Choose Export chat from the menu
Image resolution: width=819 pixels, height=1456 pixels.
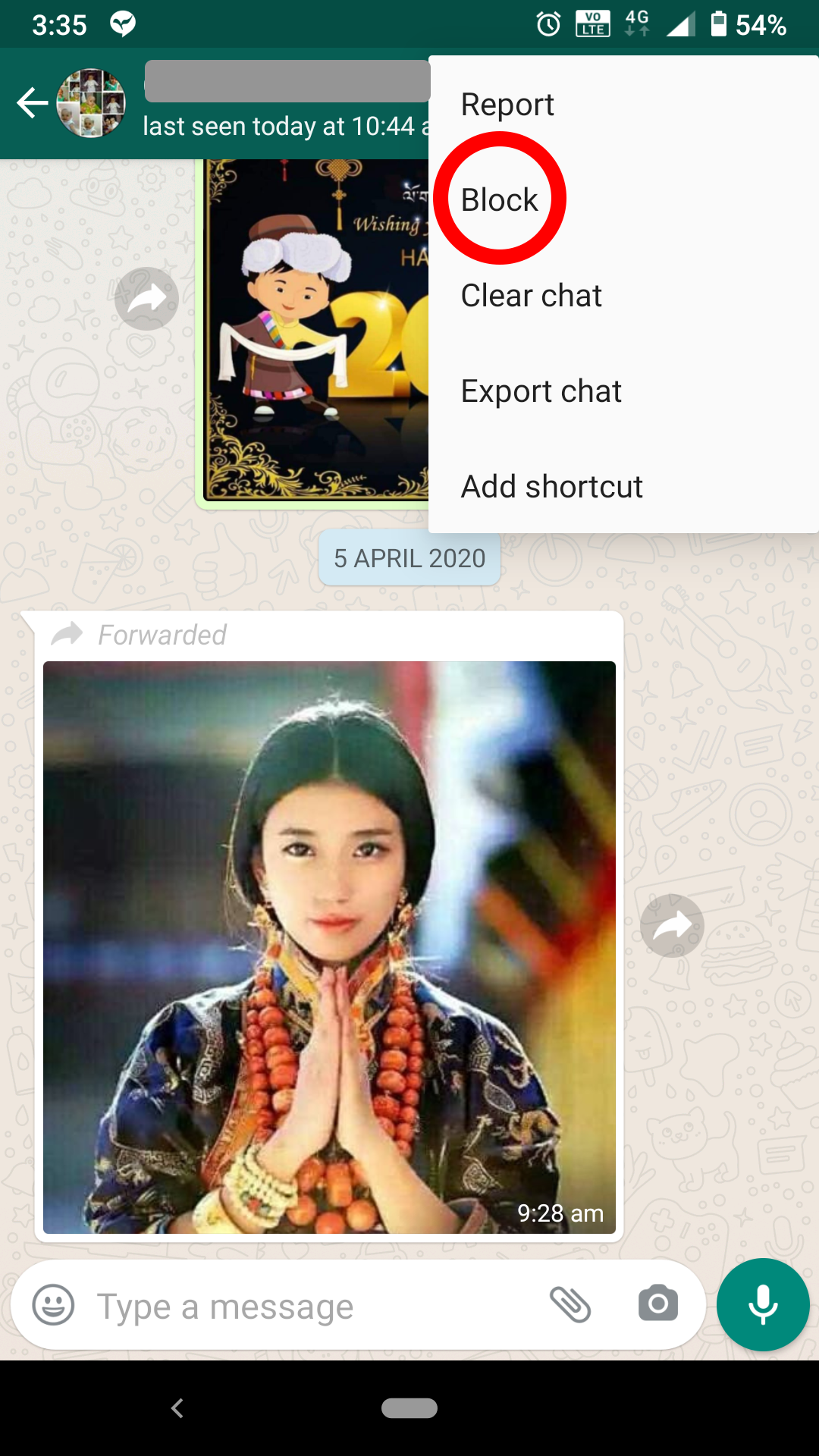click(541, 391)
